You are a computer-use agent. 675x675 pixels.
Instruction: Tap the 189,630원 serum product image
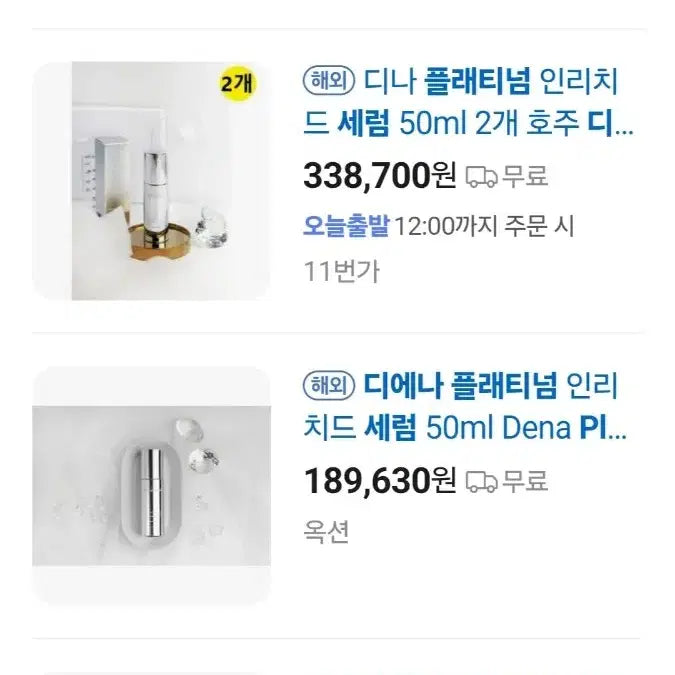(151, 486)
